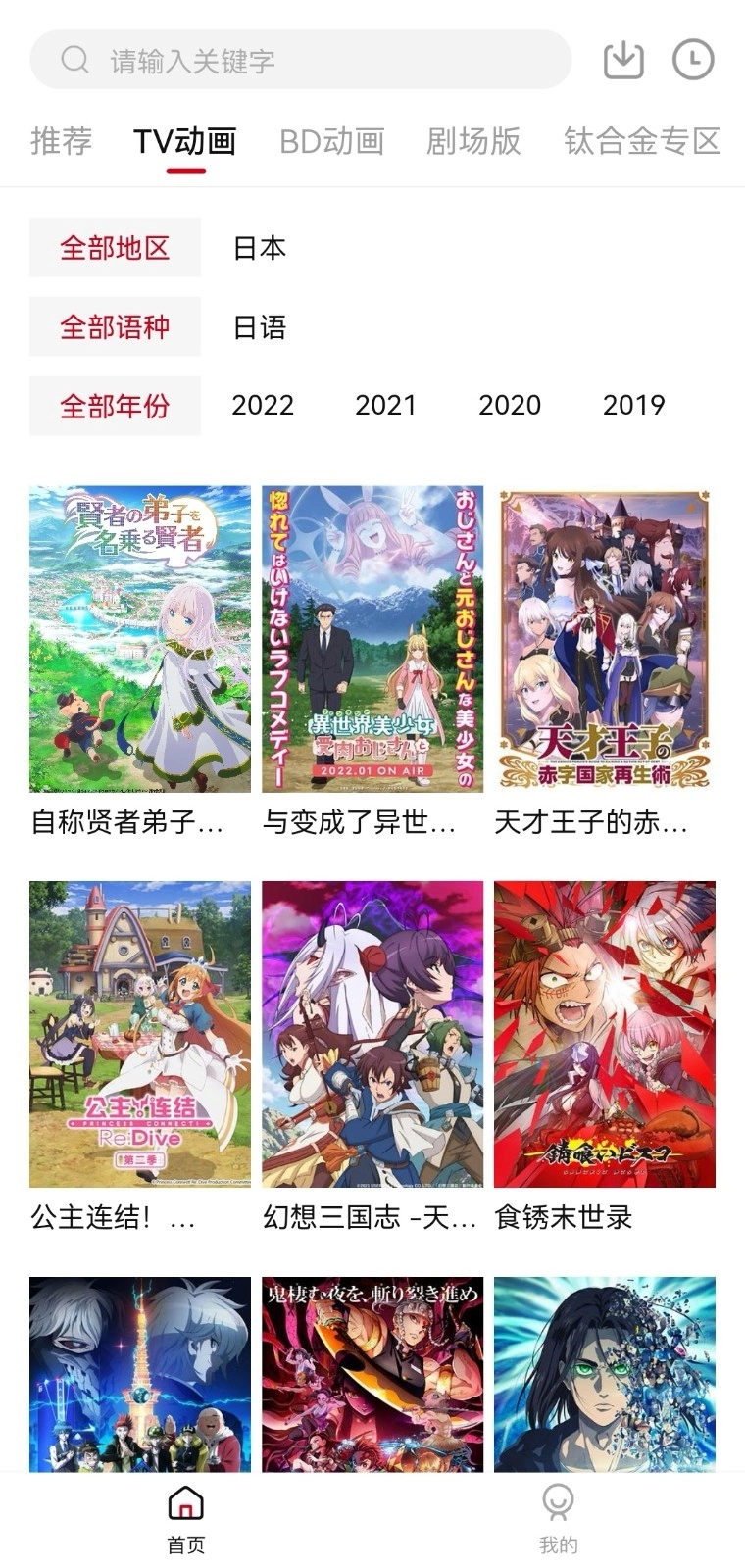Select 日语 as the language
Screen dimensions: 745x1568
(260, 326)
